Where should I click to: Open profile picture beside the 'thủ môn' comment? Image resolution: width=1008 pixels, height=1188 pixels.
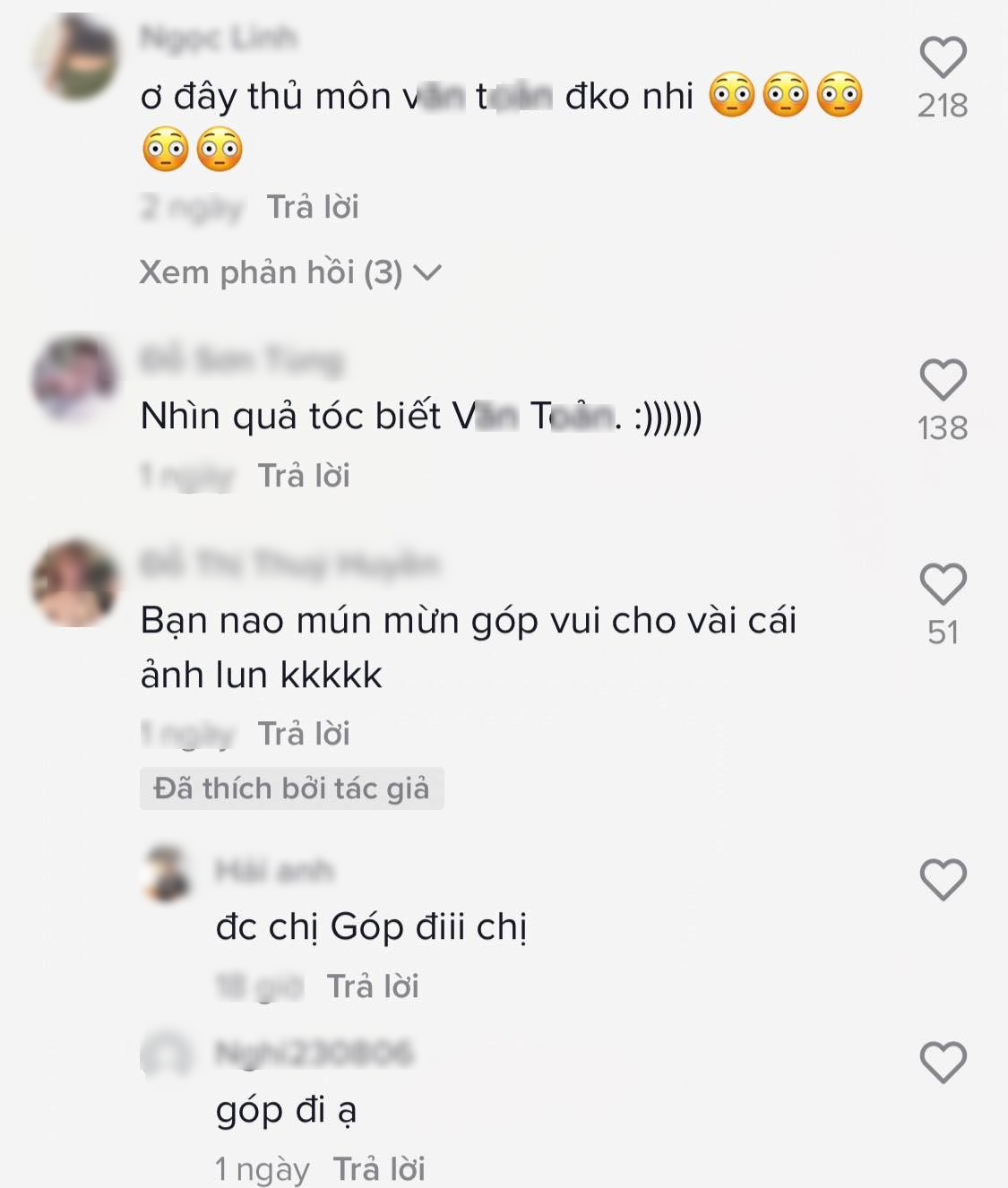pos(77,56)
